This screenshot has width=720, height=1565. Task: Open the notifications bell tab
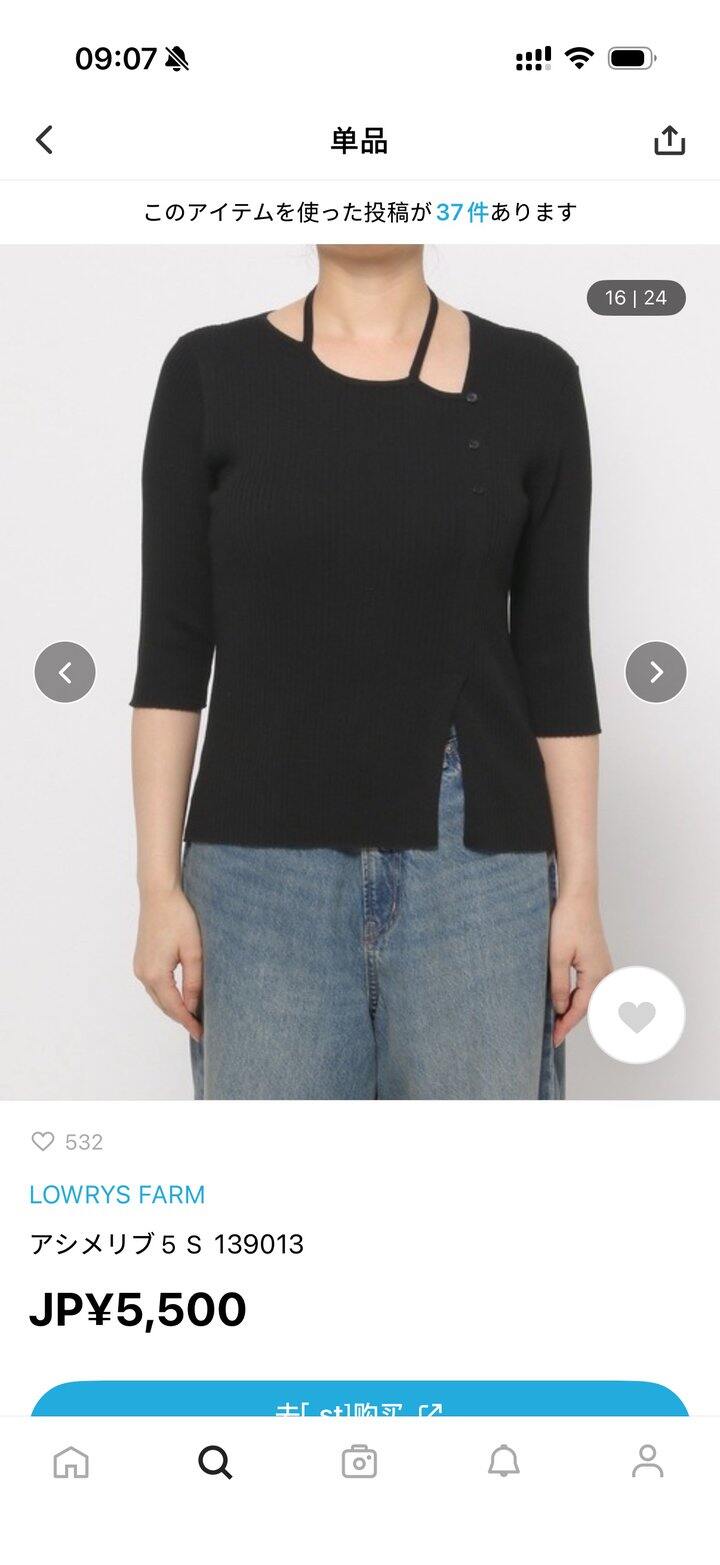504,1462
